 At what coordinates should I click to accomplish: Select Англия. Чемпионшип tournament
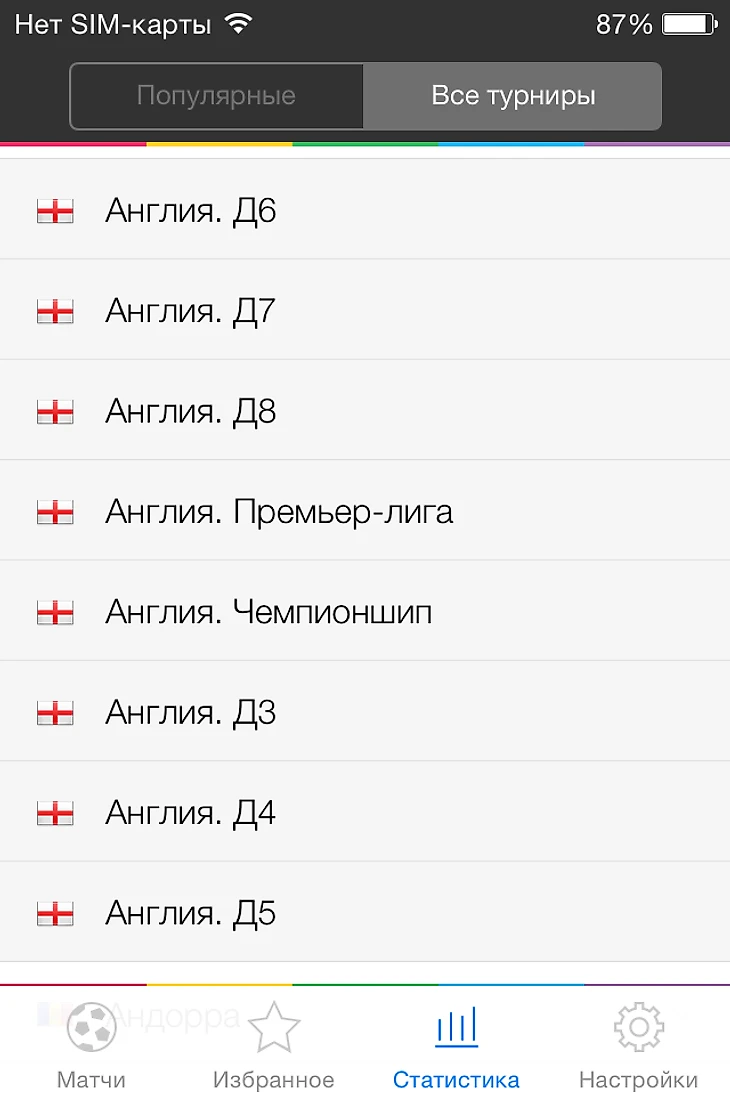(x=365, y=612)
